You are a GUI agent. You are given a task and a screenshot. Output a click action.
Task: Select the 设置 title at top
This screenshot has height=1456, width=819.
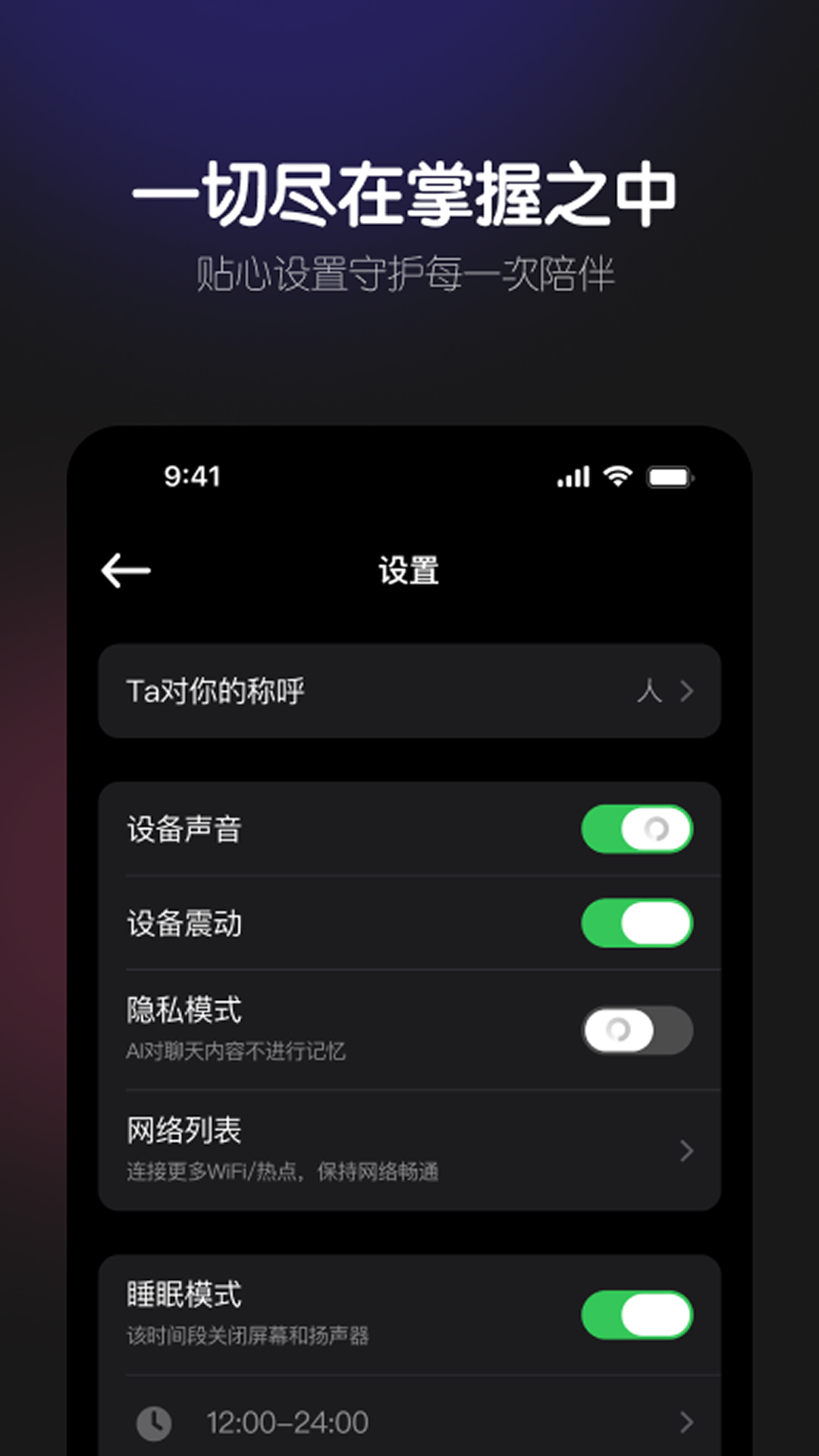pyautogui.click(x=409, y=570)
